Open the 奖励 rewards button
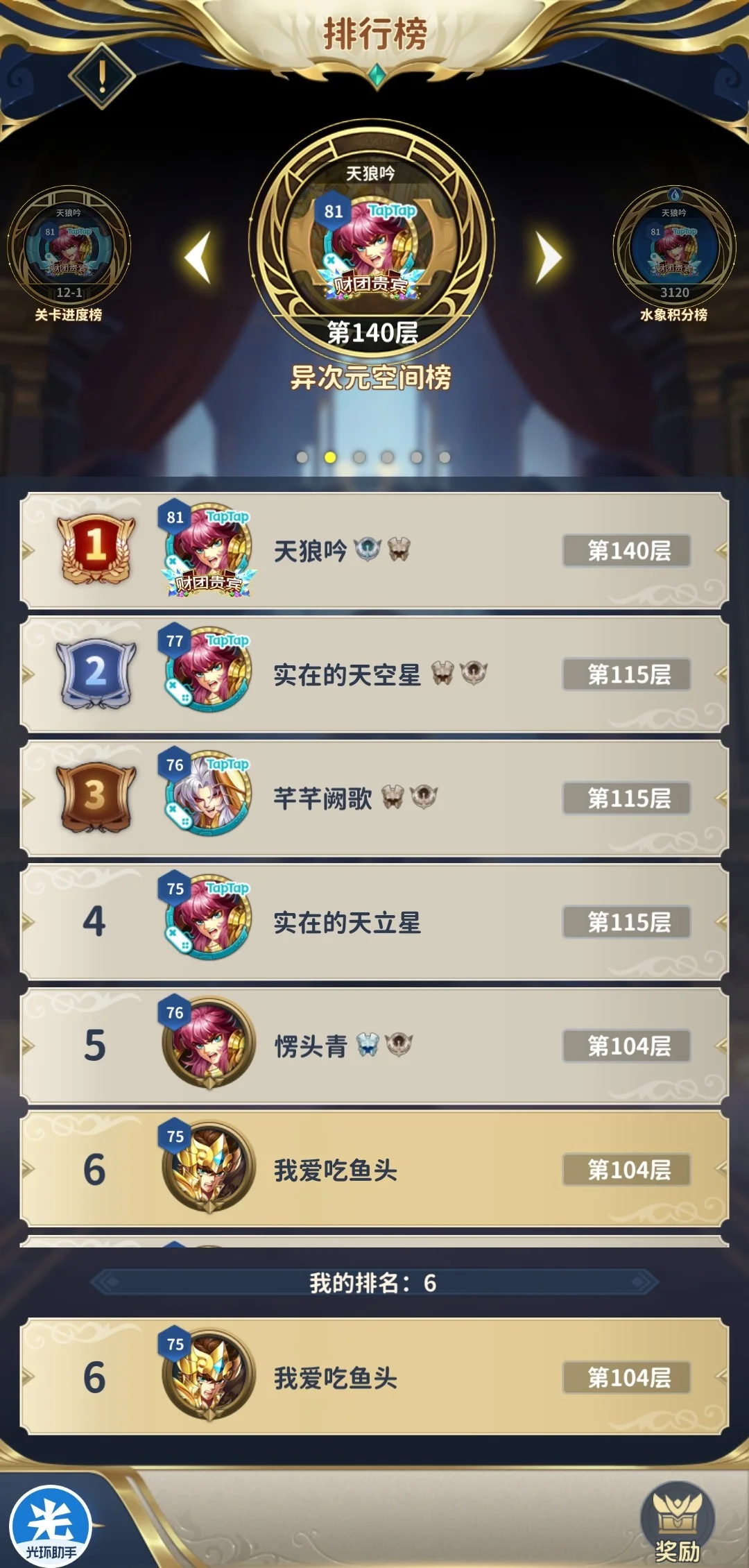The height and width of the screenshot is (1568, 749). 677,1524
